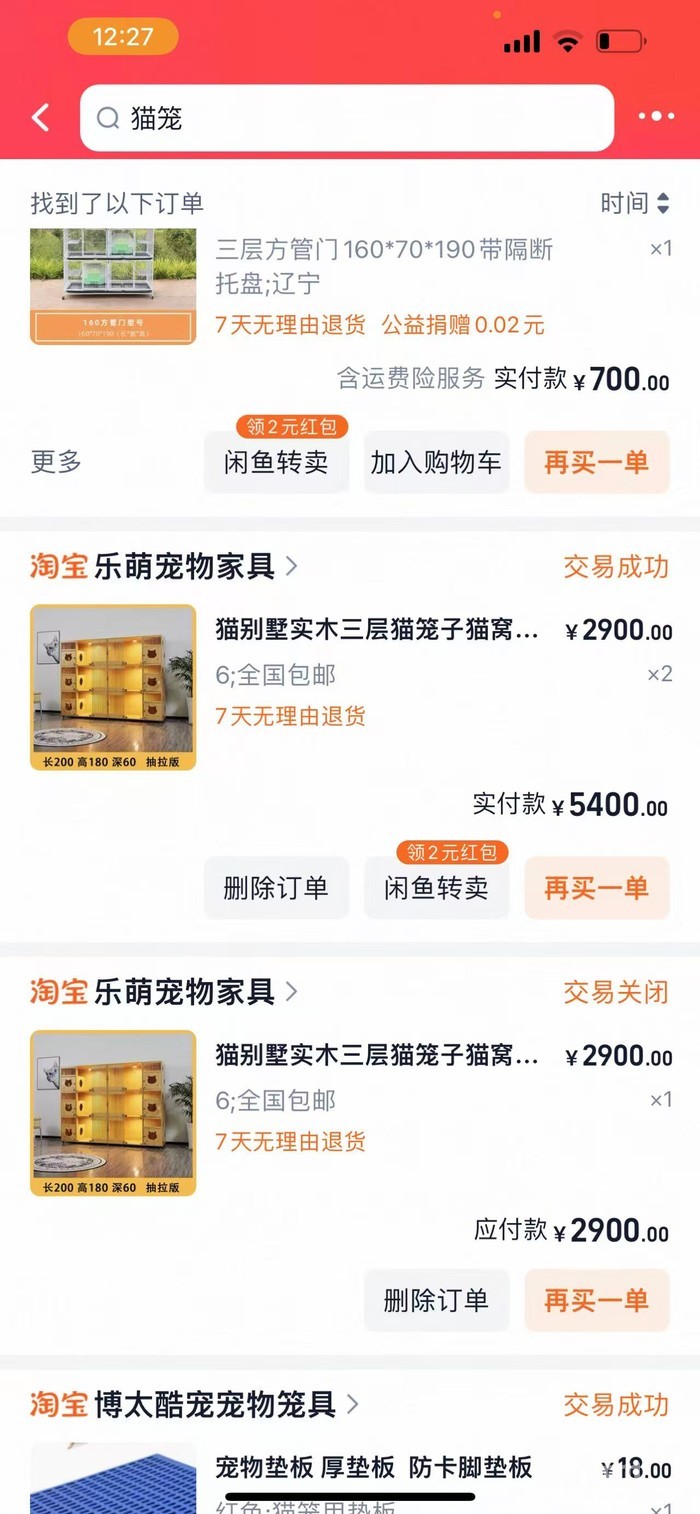Tap 删除订单 on the ¥5400 order
This screenshot has height=1514, width=700.
pyautogui.click(x=276, y=888)
